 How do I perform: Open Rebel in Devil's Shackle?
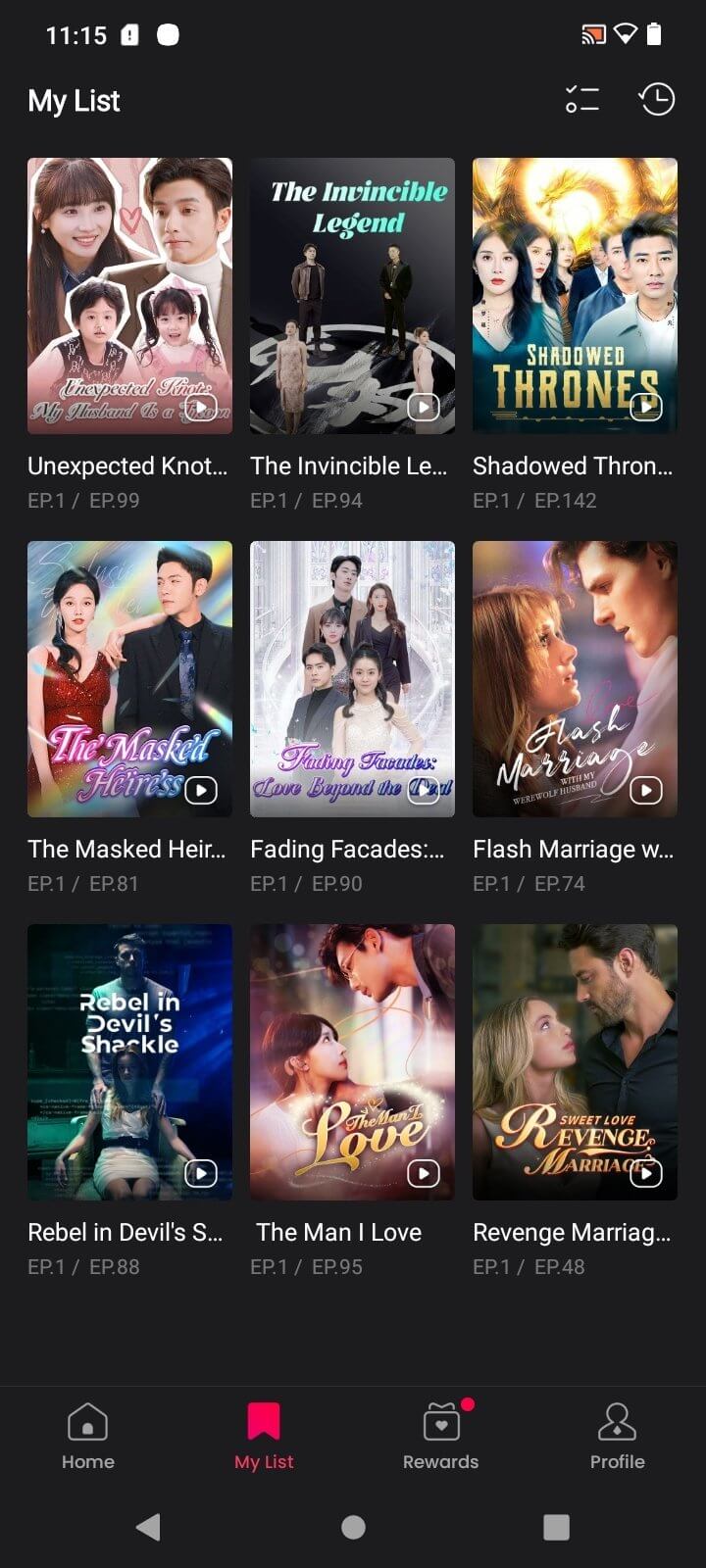click(129, 1062)
